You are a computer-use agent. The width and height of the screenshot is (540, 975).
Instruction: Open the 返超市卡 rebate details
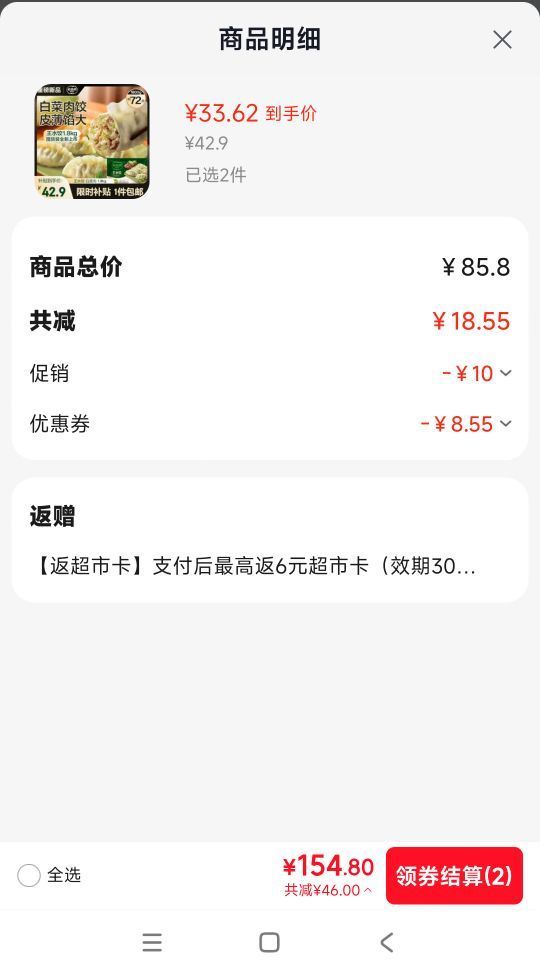[x=253, y=566]
